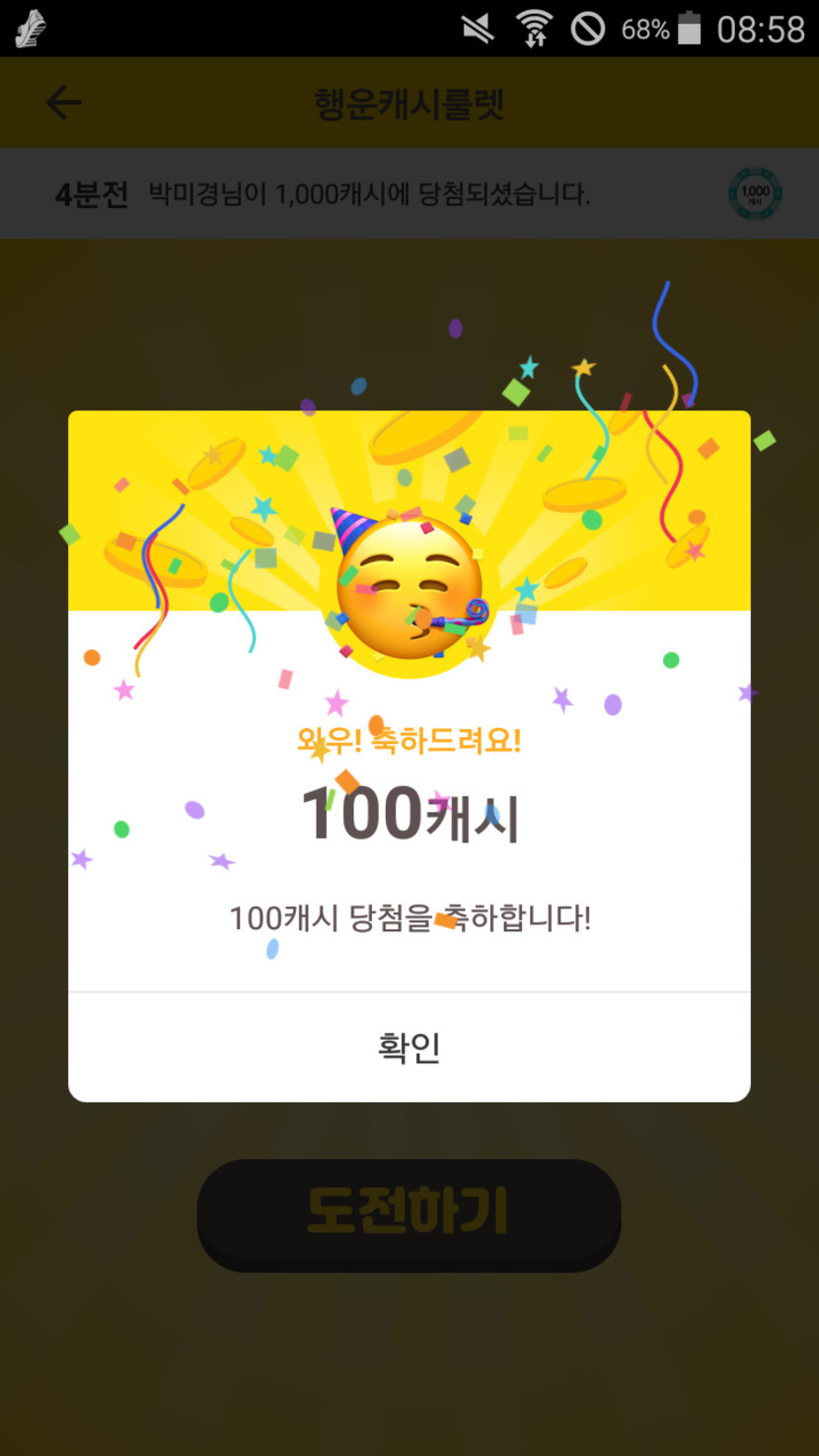Tap the dimmed 도전하기 button
Viewport: 819px width, 1456px height.
(409, 1214)
